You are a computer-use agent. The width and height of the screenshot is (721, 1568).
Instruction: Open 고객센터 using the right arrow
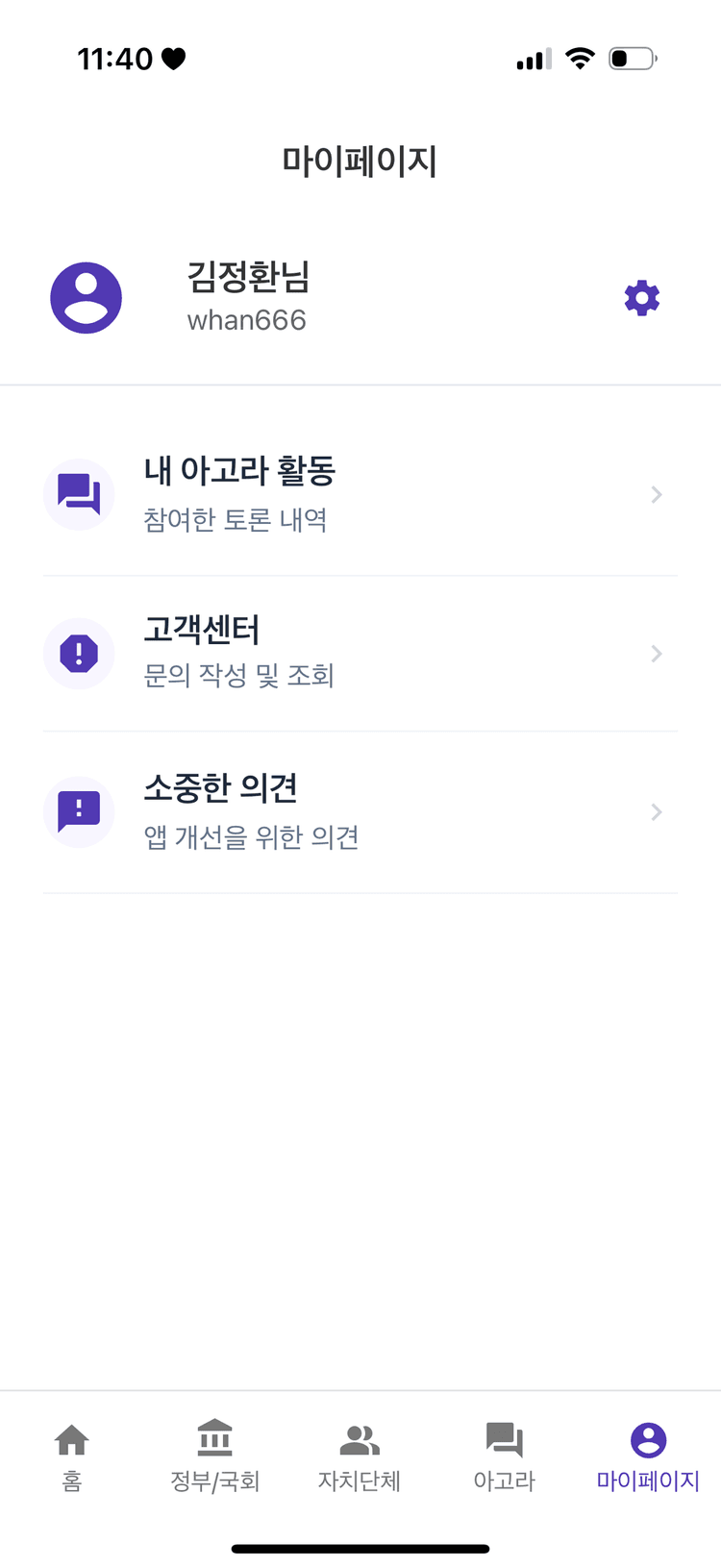point(657,654)
